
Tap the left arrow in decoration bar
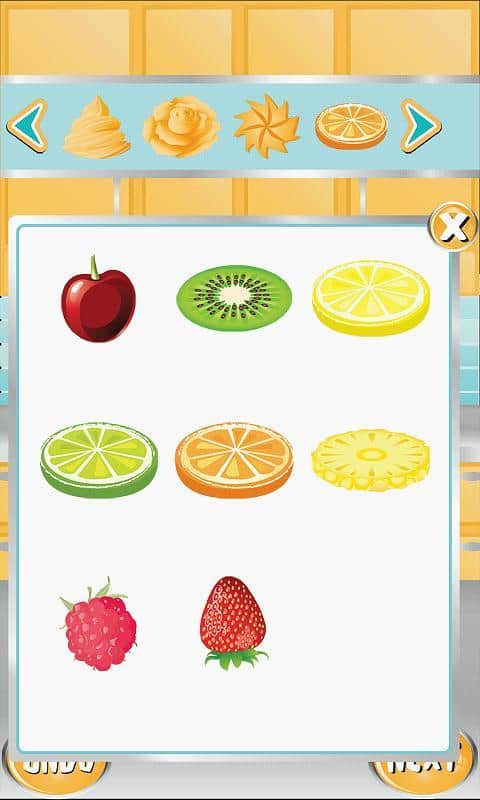[27, 126]
